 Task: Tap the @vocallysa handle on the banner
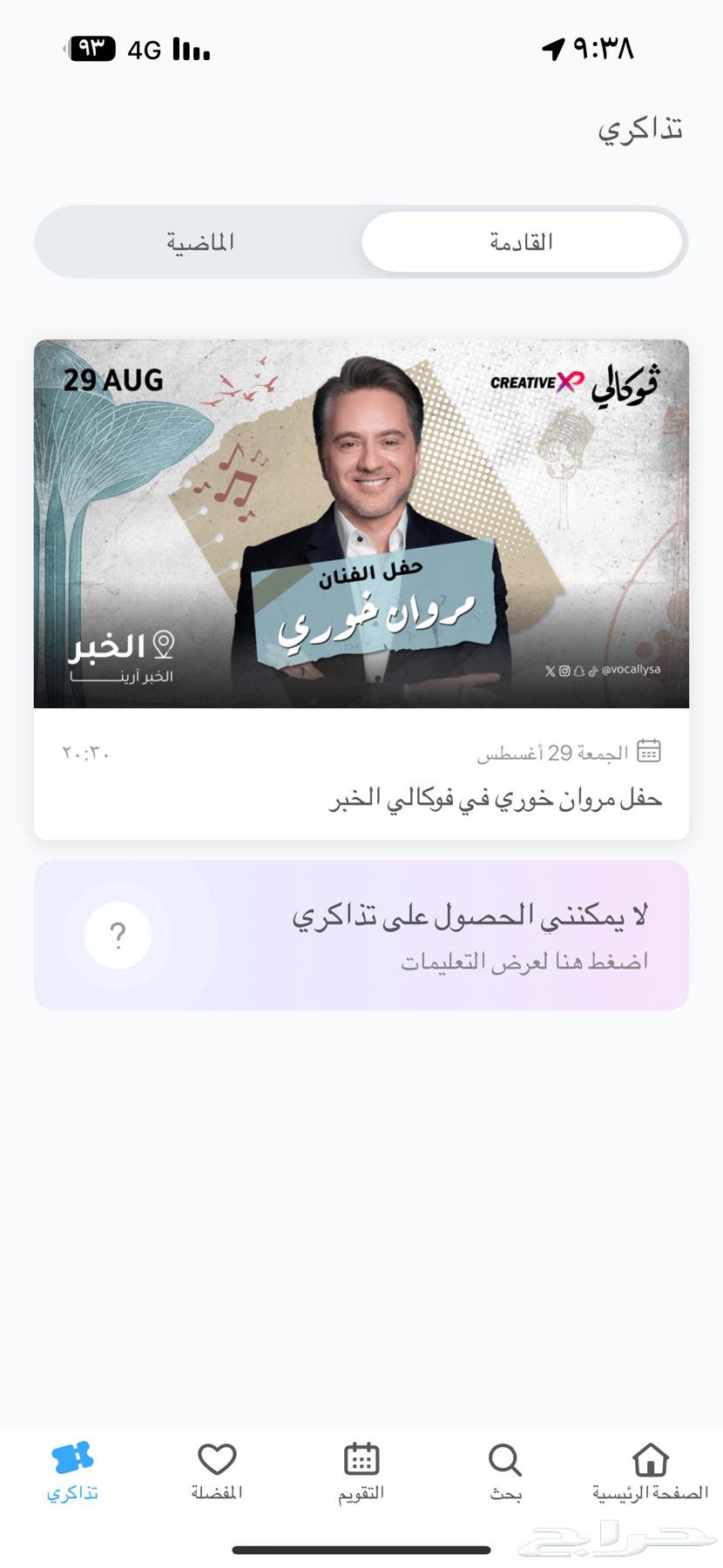tap(632, 671)
